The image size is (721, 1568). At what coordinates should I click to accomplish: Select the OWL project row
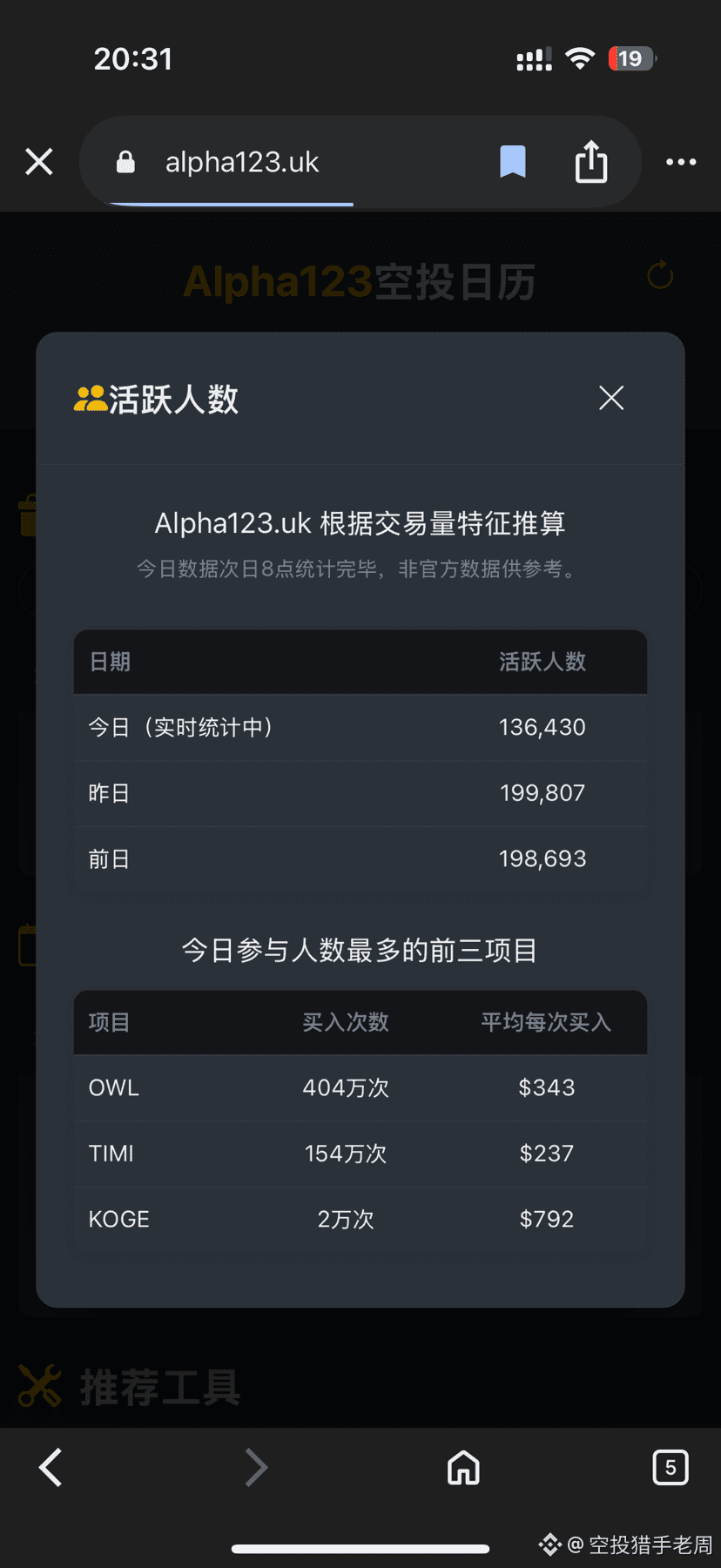click(x=360, y=1087)
